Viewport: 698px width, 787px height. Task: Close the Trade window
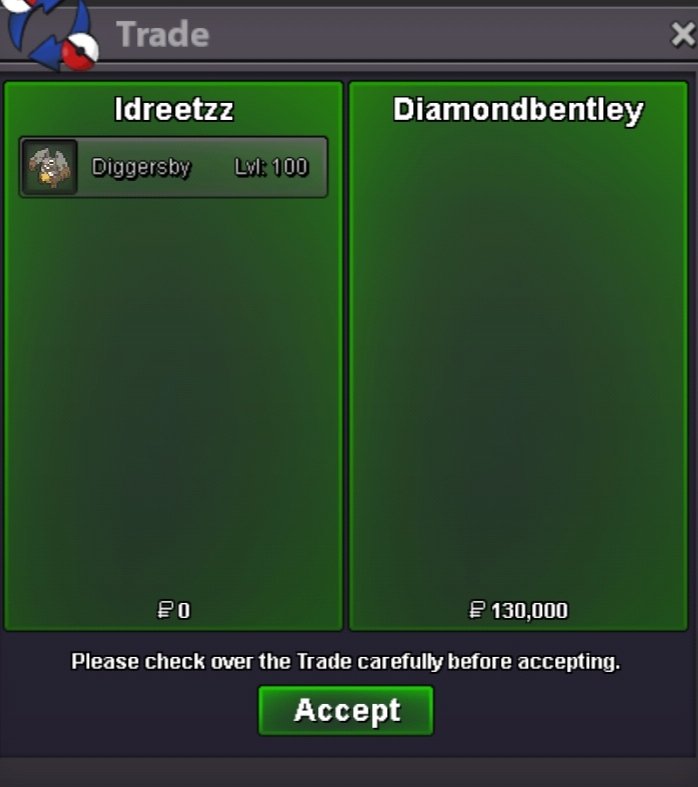coord(682,36)
